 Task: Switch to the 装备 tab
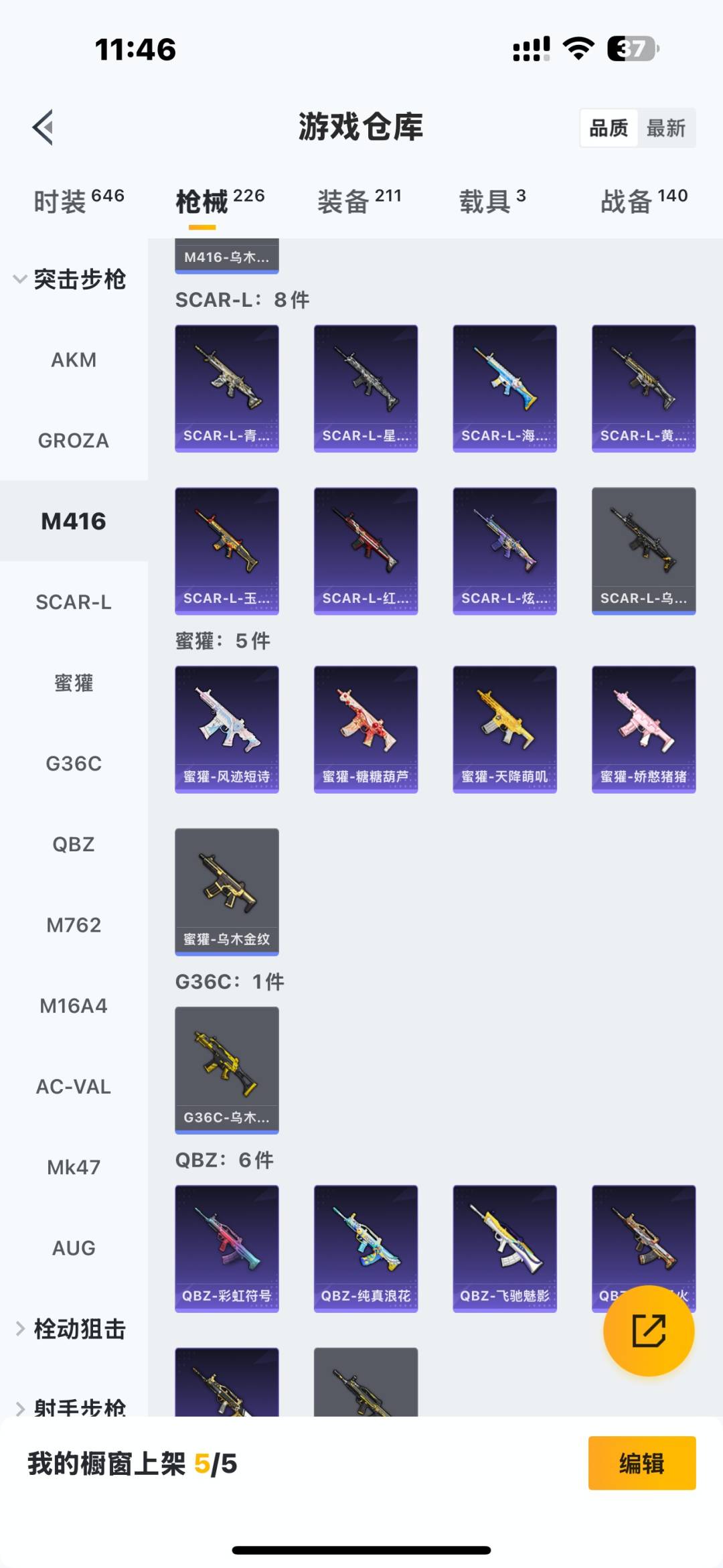359,201
